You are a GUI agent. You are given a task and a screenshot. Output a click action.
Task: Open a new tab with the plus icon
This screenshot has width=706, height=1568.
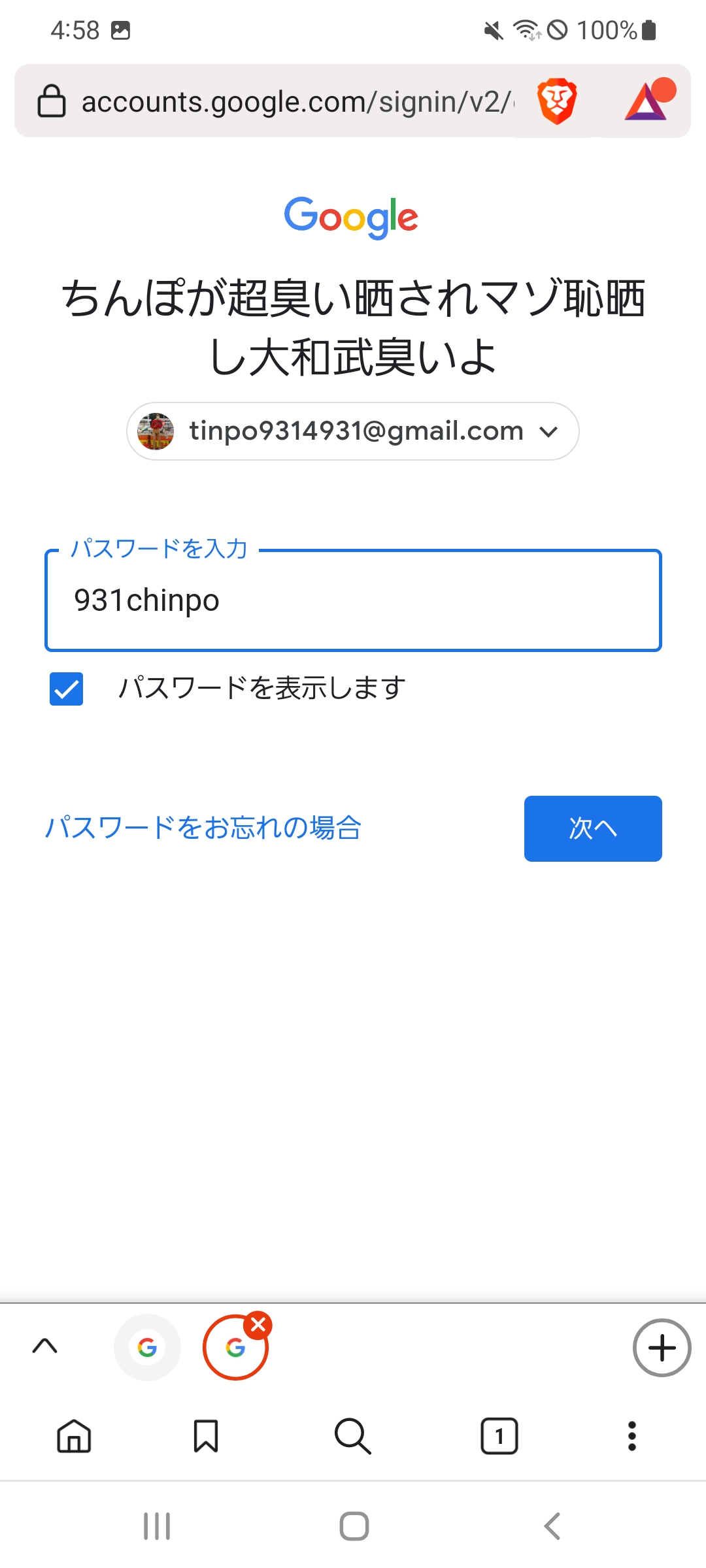[662, 1348]
